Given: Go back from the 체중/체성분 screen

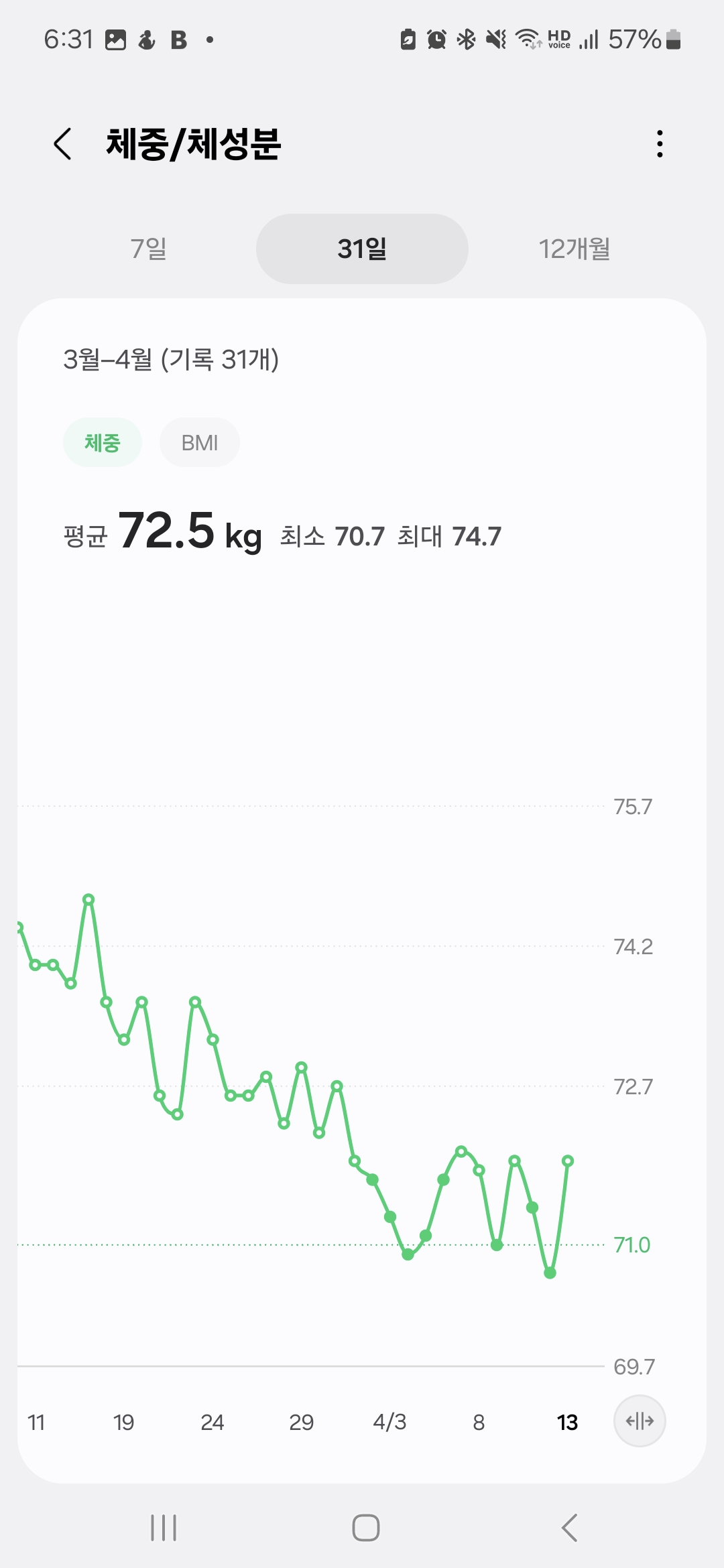Looking at the screenshot, I should pyautogui.click(x=62, y=144).
